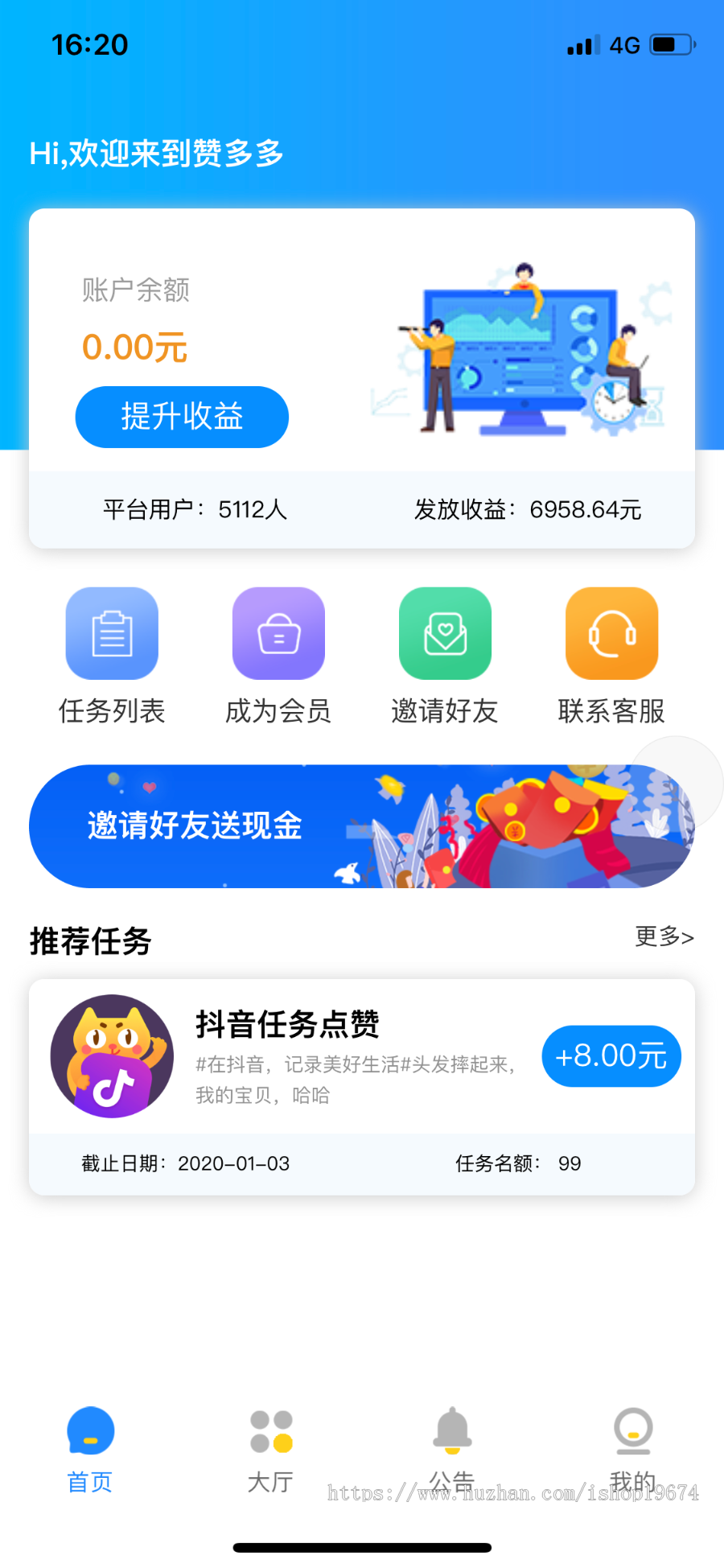
Task: Open the 任务列表 task list icon
Action: pos(112,632)
